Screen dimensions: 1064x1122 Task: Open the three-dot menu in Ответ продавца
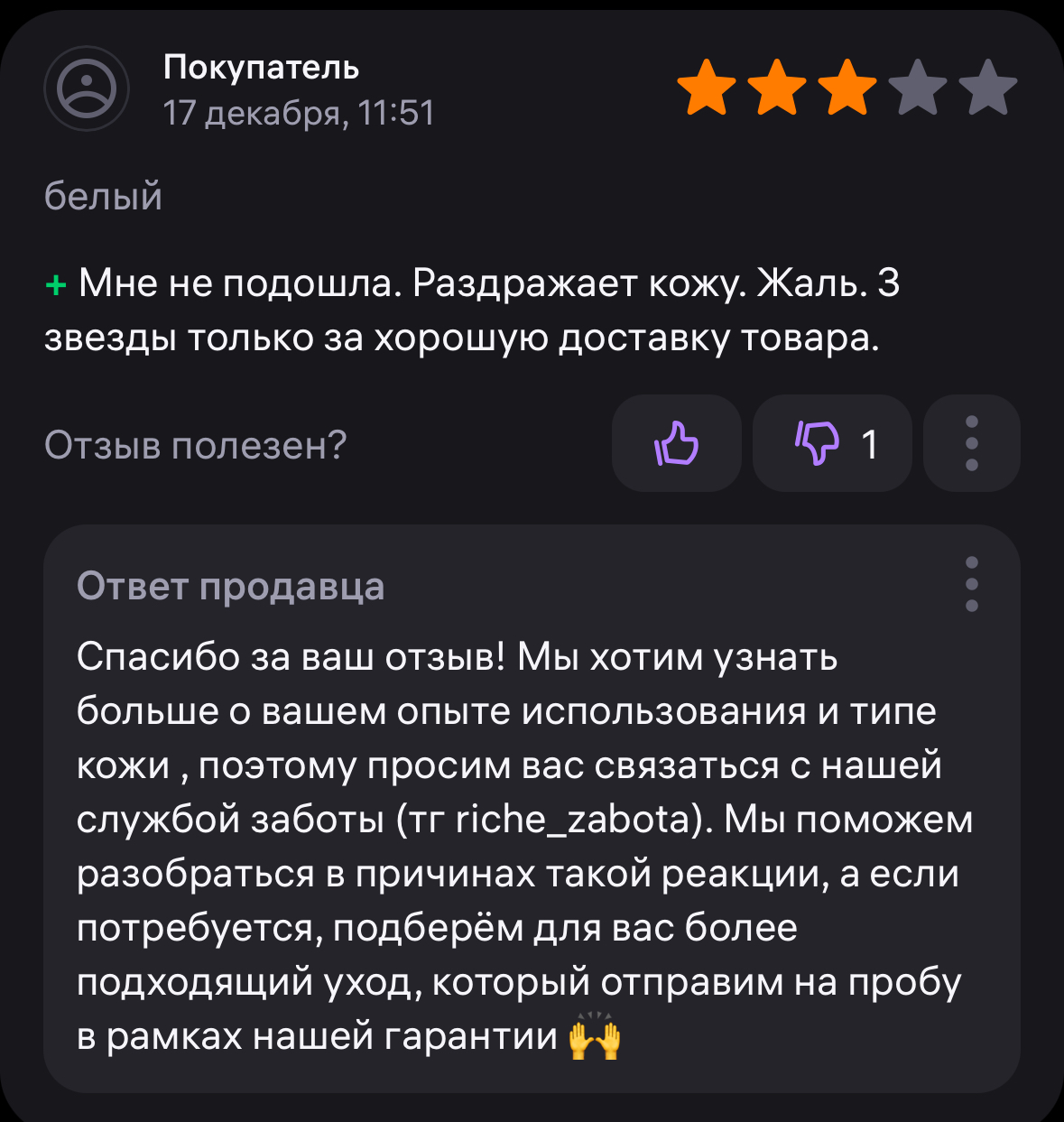pos(971,584)
